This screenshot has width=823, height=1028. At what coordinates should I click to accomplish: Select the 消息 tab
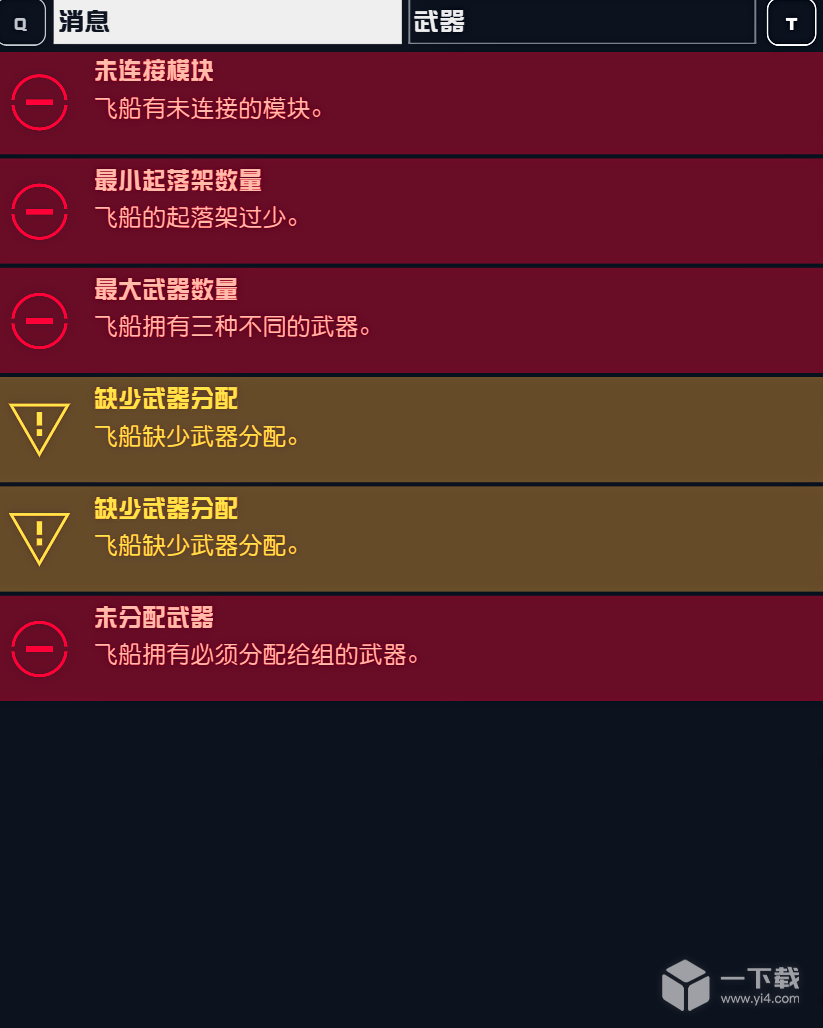[227, 22]
